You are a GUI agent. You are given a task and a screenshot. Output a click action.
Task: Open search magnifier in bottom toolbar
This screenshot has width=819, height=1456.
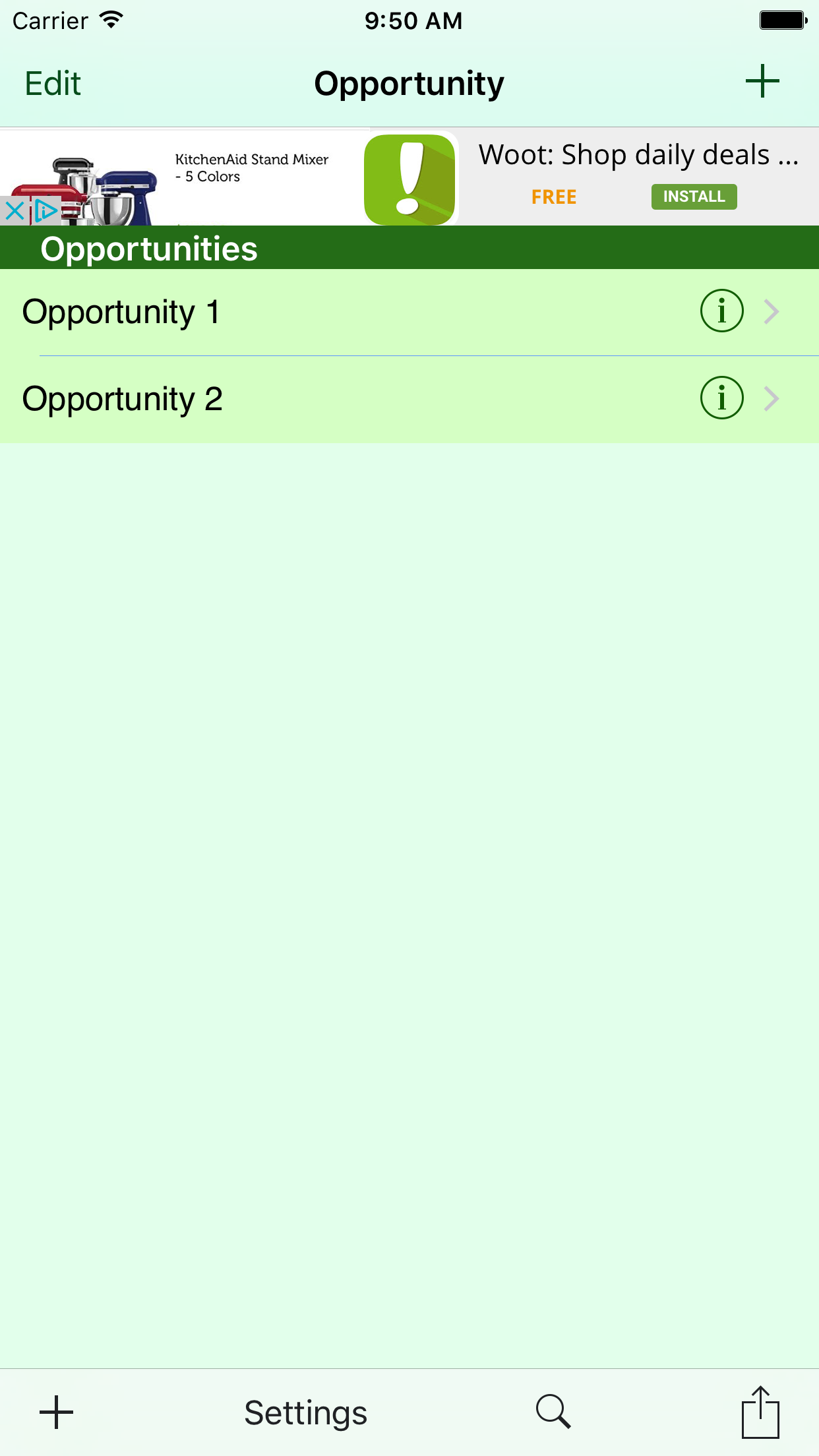coord(553,1412)
